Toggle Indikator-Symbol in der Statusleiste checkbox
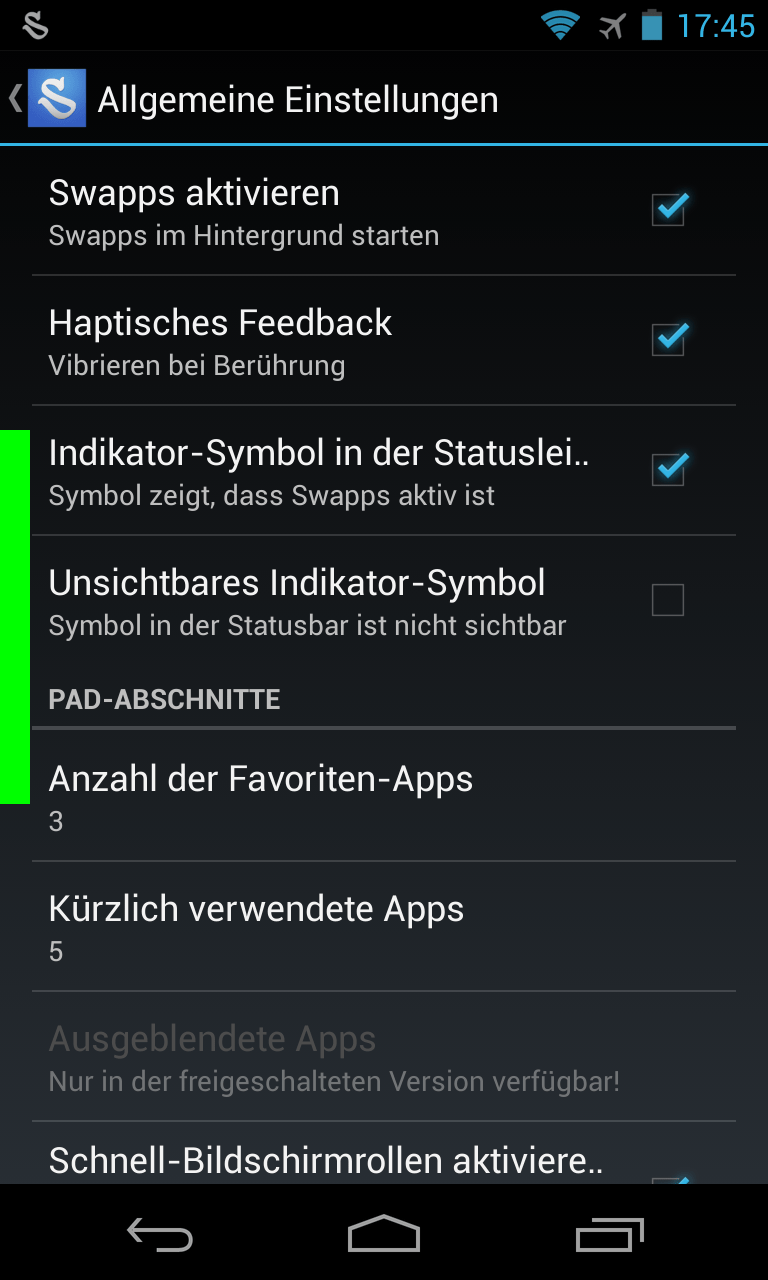This screenshot has width=768, height=1280. (668, 469)
